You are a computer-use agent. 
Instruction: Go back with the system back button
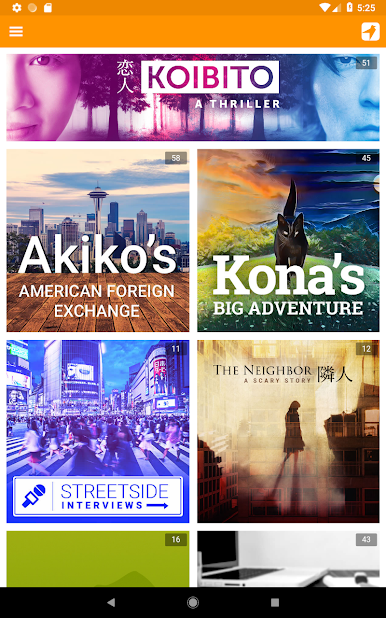click(111, 602)
